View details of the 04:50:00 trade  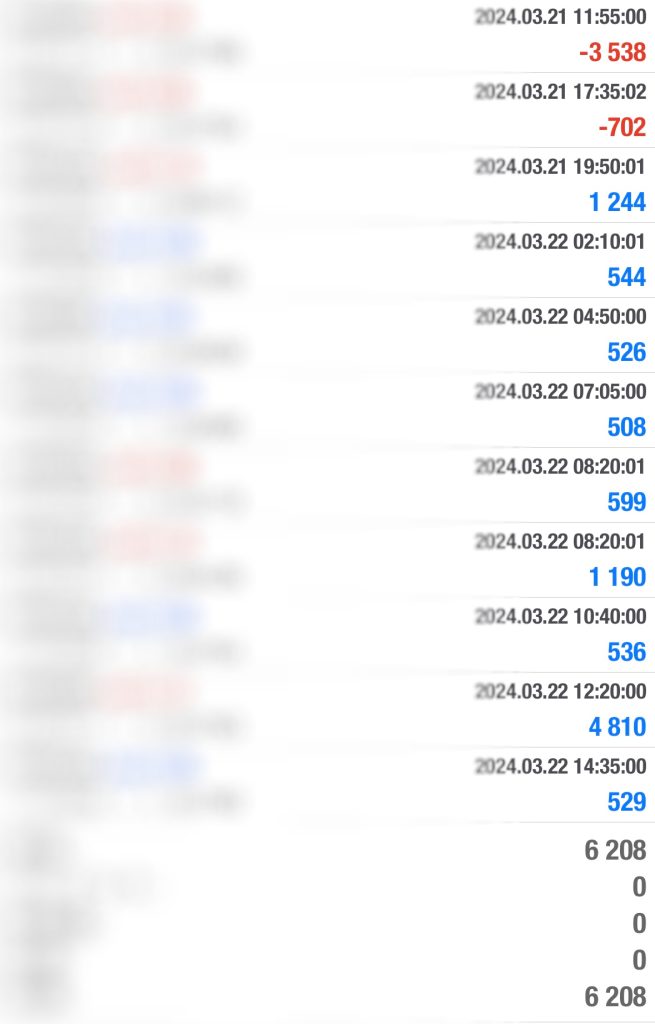[x=327, y=335]
